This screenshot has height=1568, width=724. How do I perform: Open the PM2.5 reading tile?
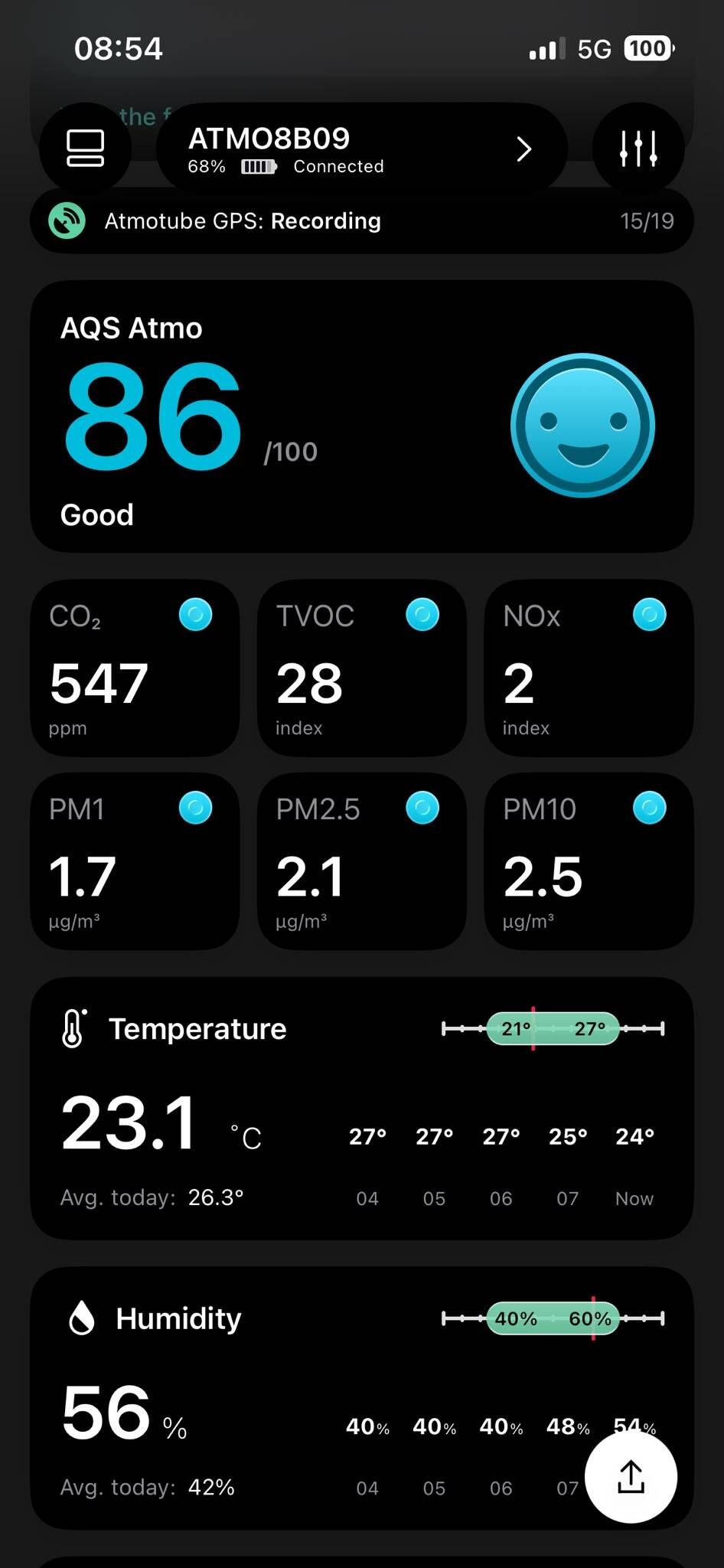pos(362,861)
